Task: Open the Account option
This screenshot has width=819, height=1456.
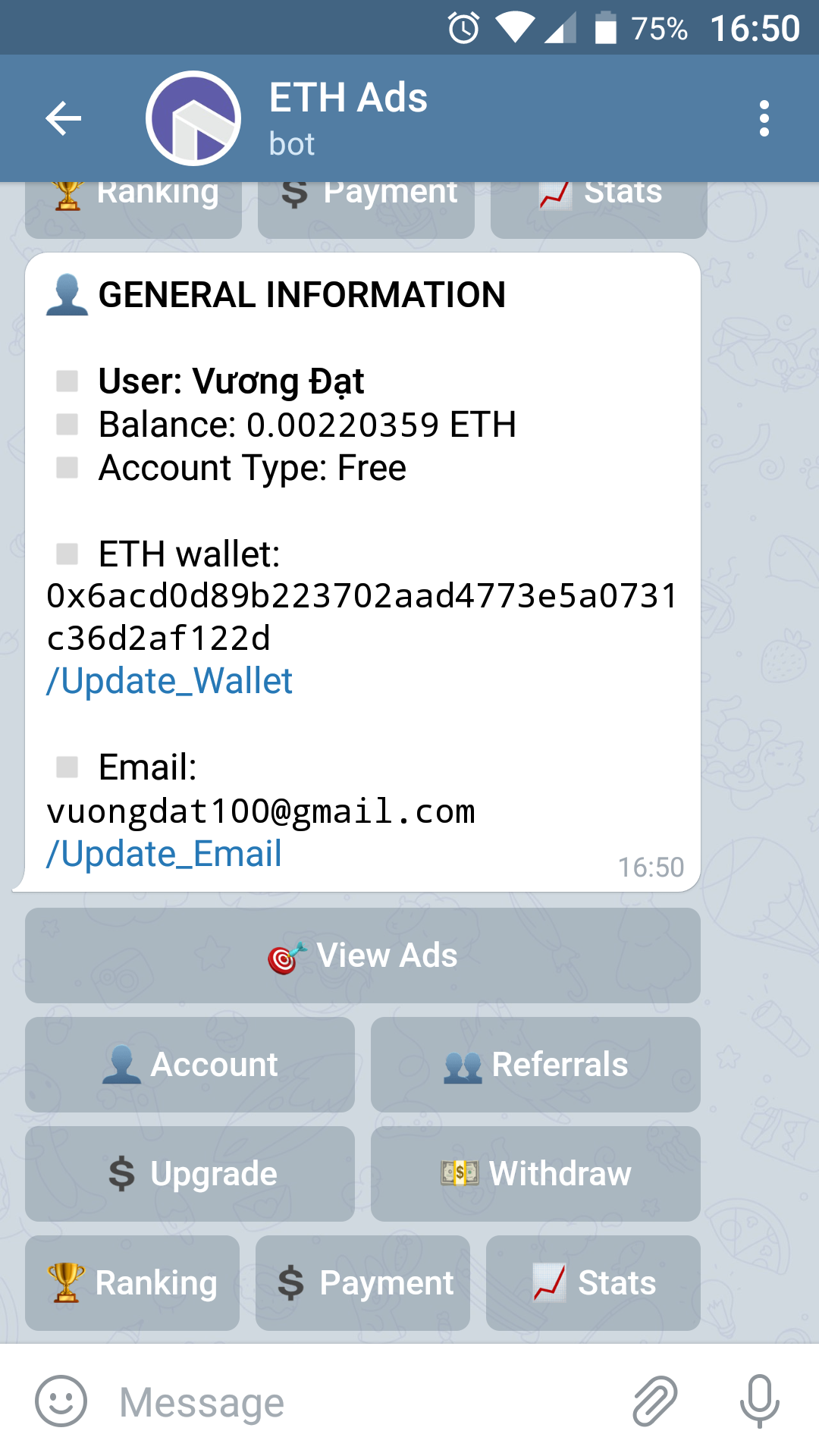Action: click(x=190, y=1065)
